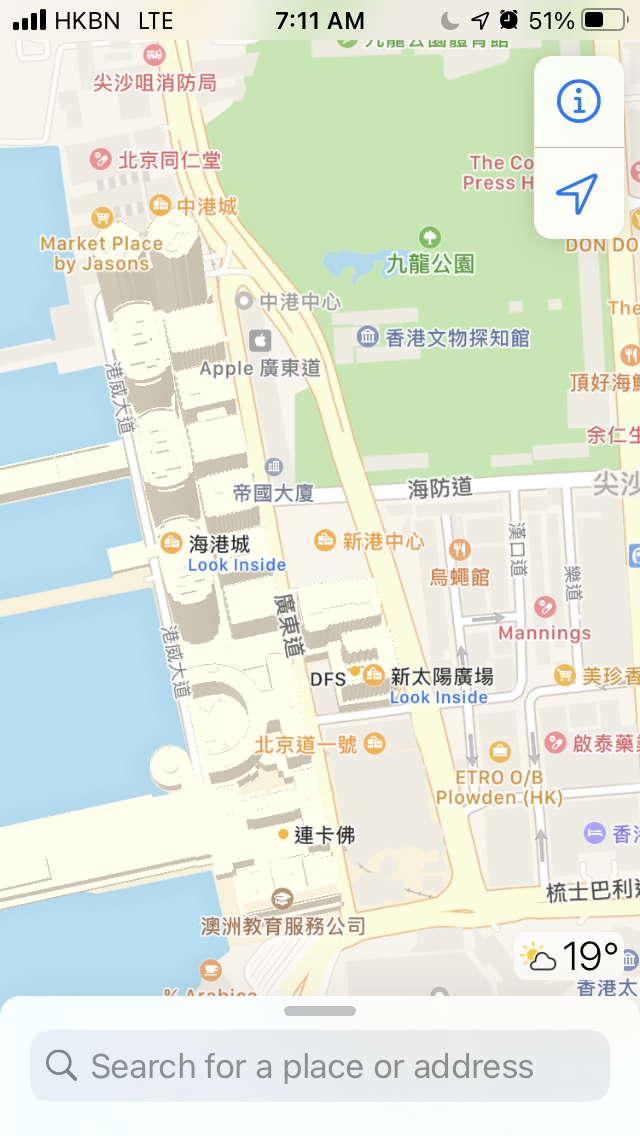Select the 烏蠅館 restaurant pin

point(460,549)
